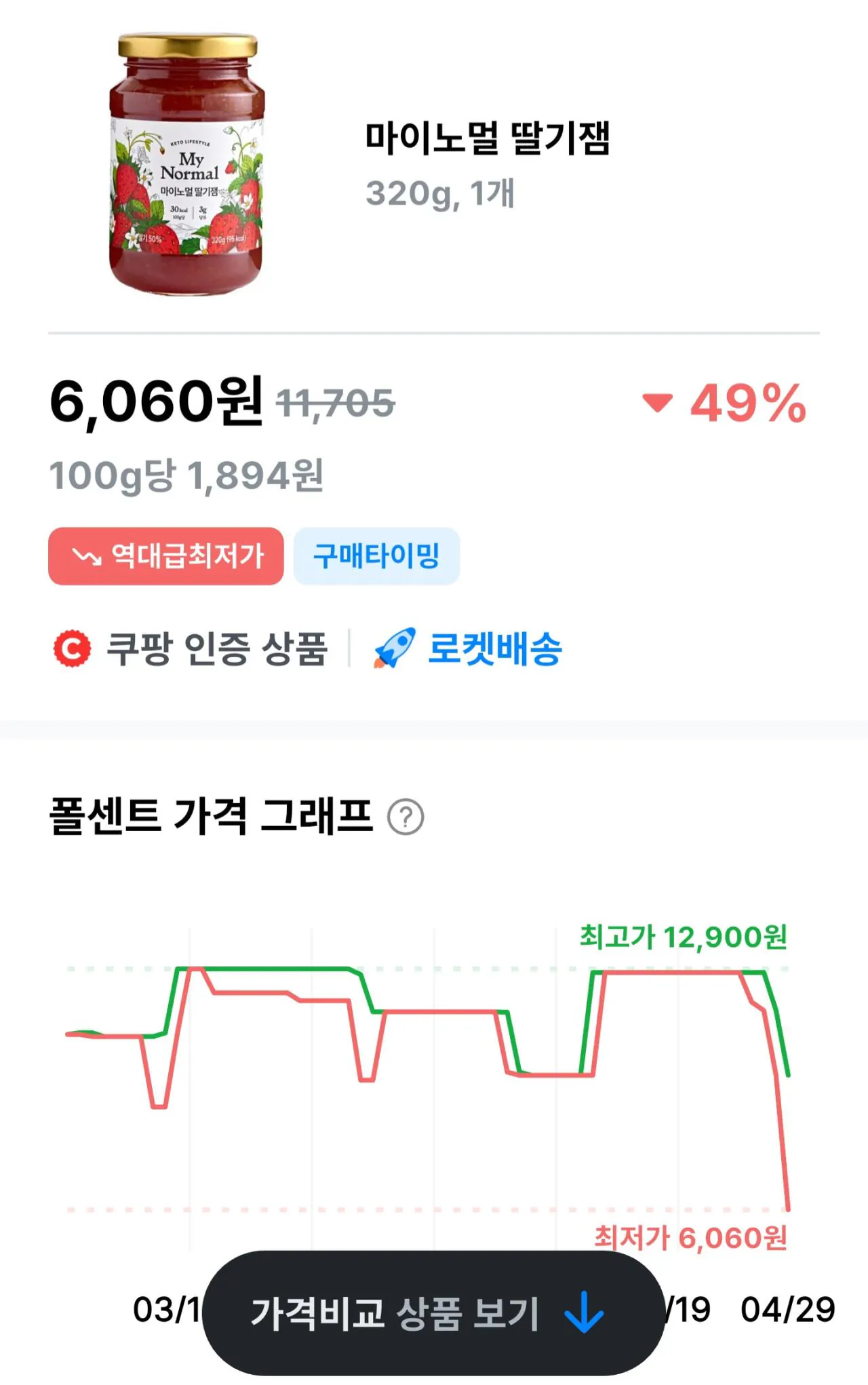
Task: Click the trend arrow inside 역대급최저가 badge
Action: click(x=89, y=556)
